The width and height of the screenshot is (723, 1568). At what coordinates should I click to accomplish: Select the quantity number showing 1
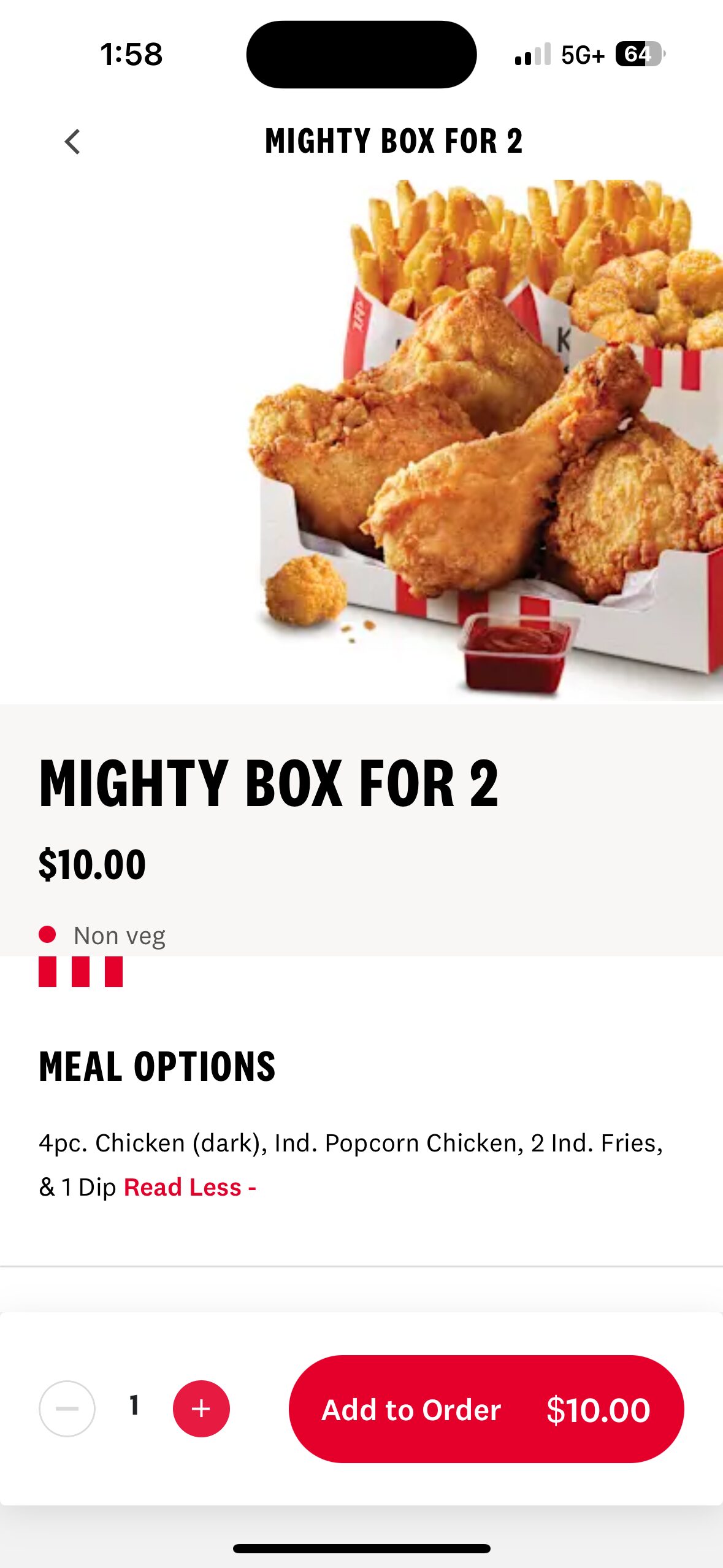point(134,1409)
